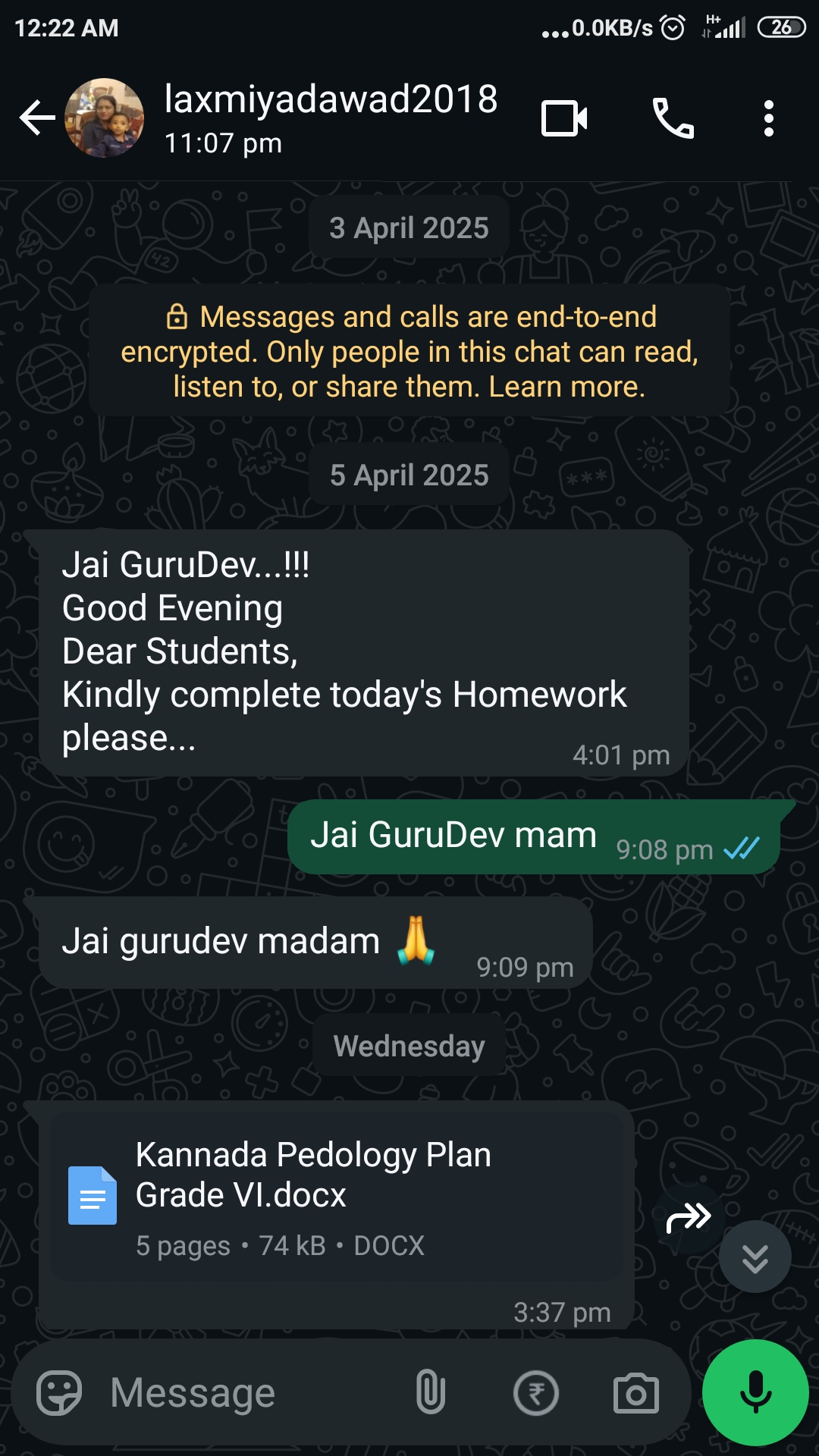Start a voice call with laxmiyadawad2018

pyautogui.click(x=673, y=118)
